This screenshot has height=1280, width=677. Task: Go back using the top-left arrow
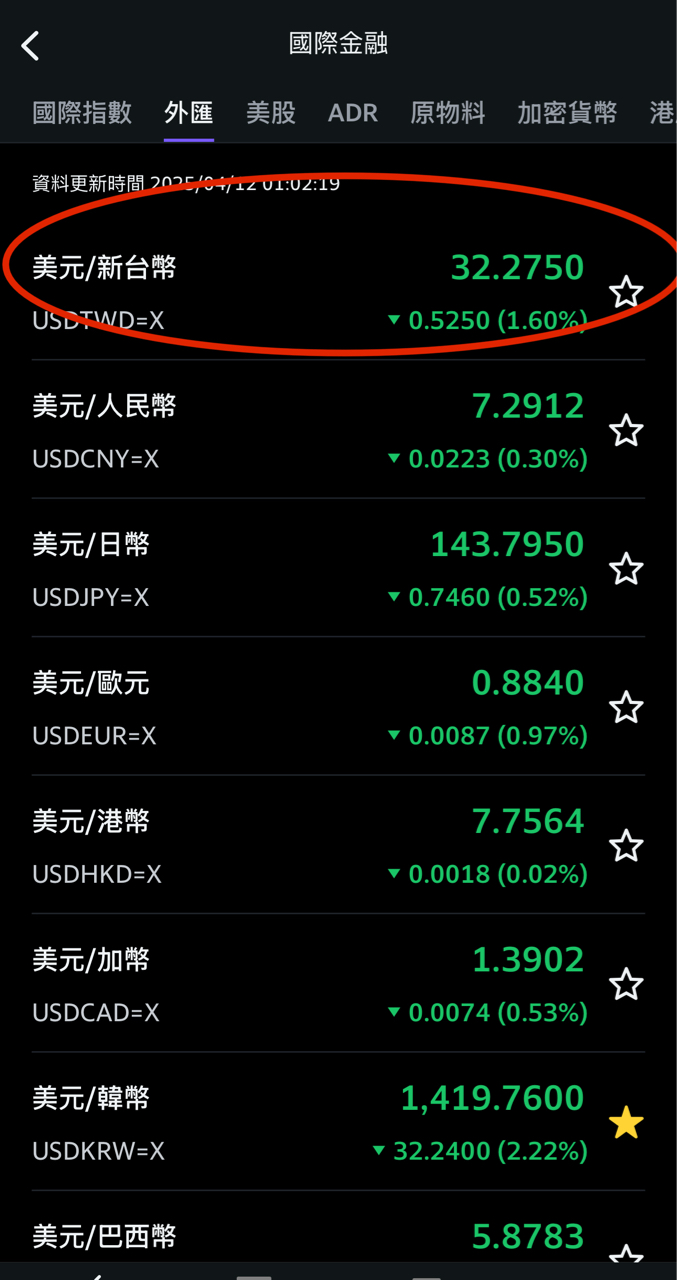point(31,45)
